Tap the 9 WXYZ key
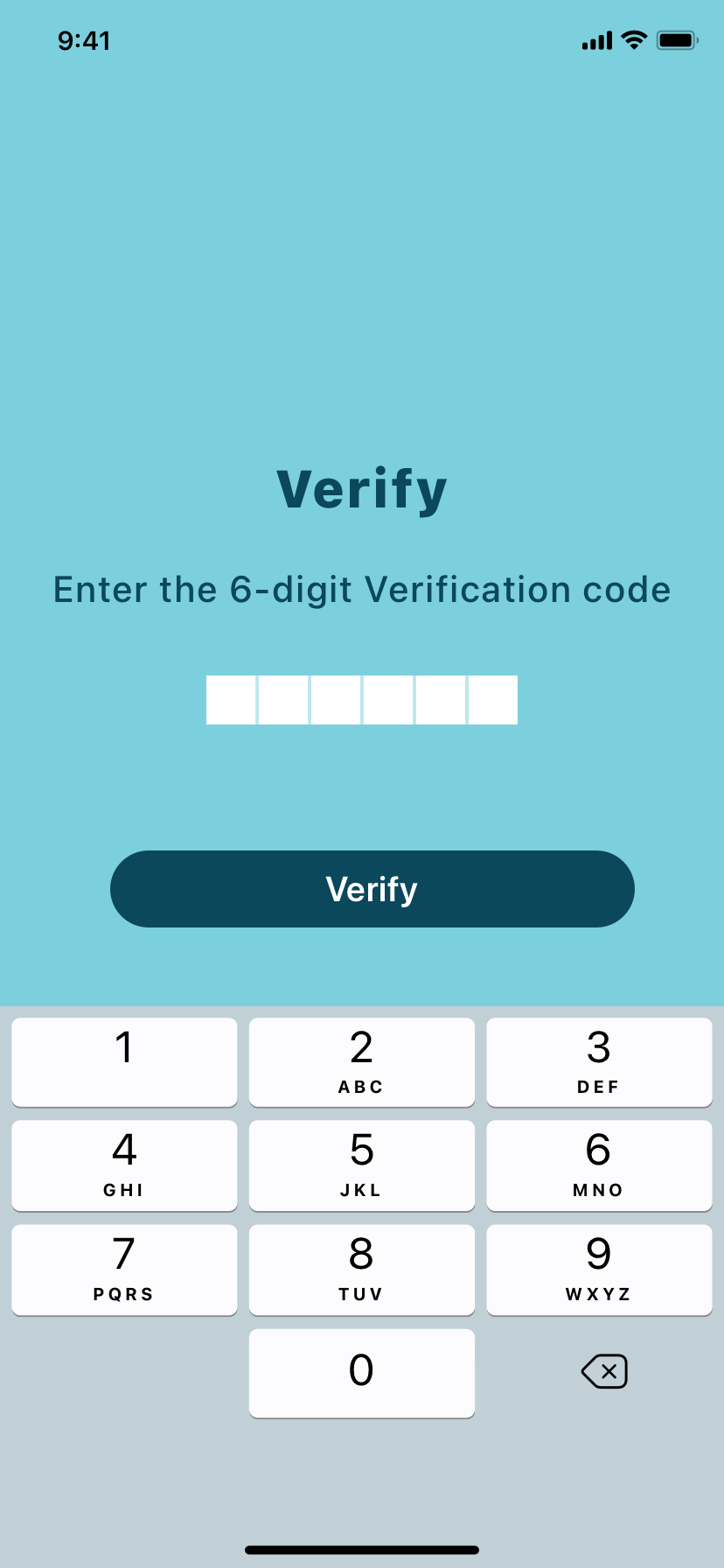Image resolution: width=724 pixels, height=1568 pixels. pyautogui.click(x=599, y=1270)
